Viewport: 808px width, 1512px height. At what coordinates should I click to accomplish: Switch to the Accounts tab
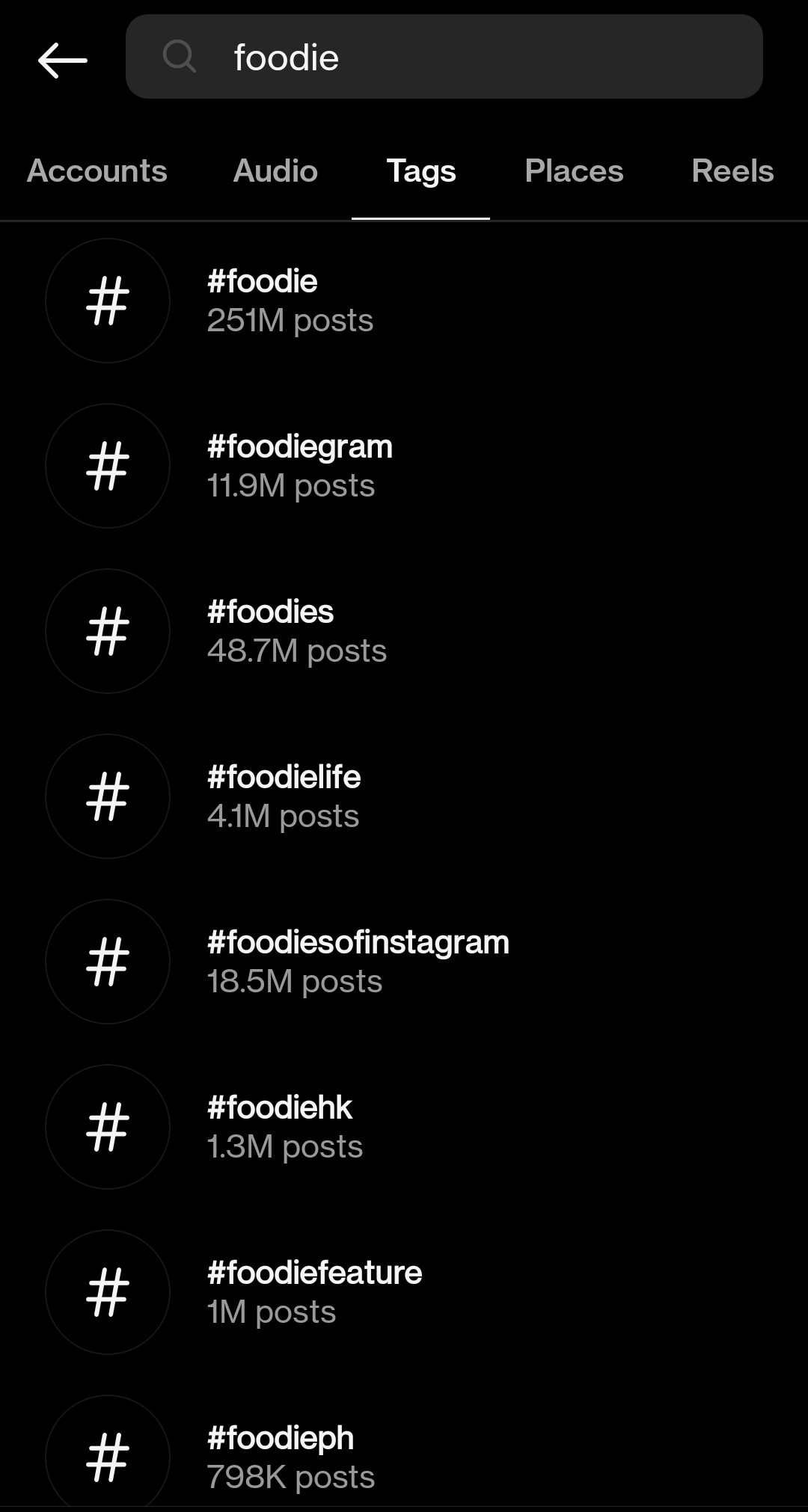click(x=97, y=170)
